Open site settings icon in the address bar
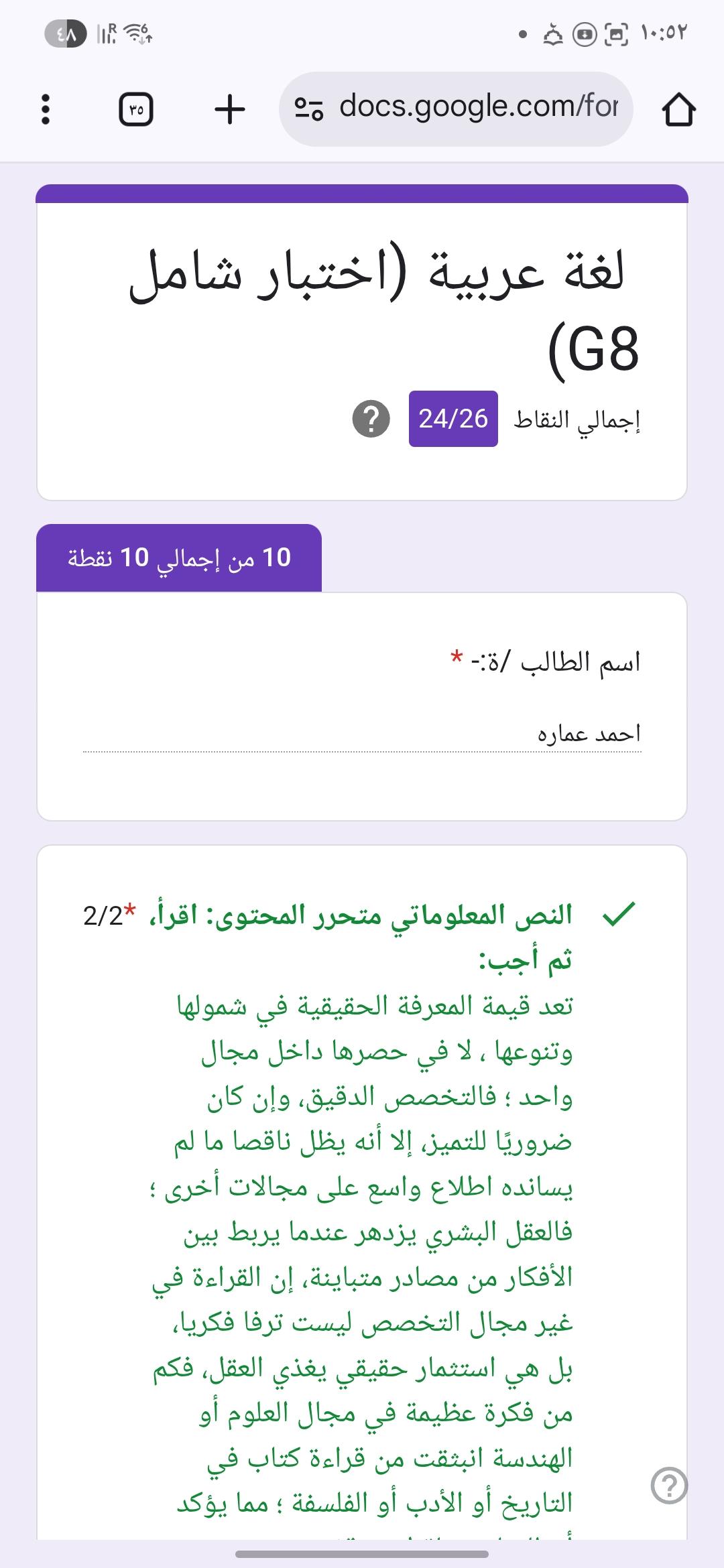The height and width of the screenshot is (1568, 724). coord(309,109)
